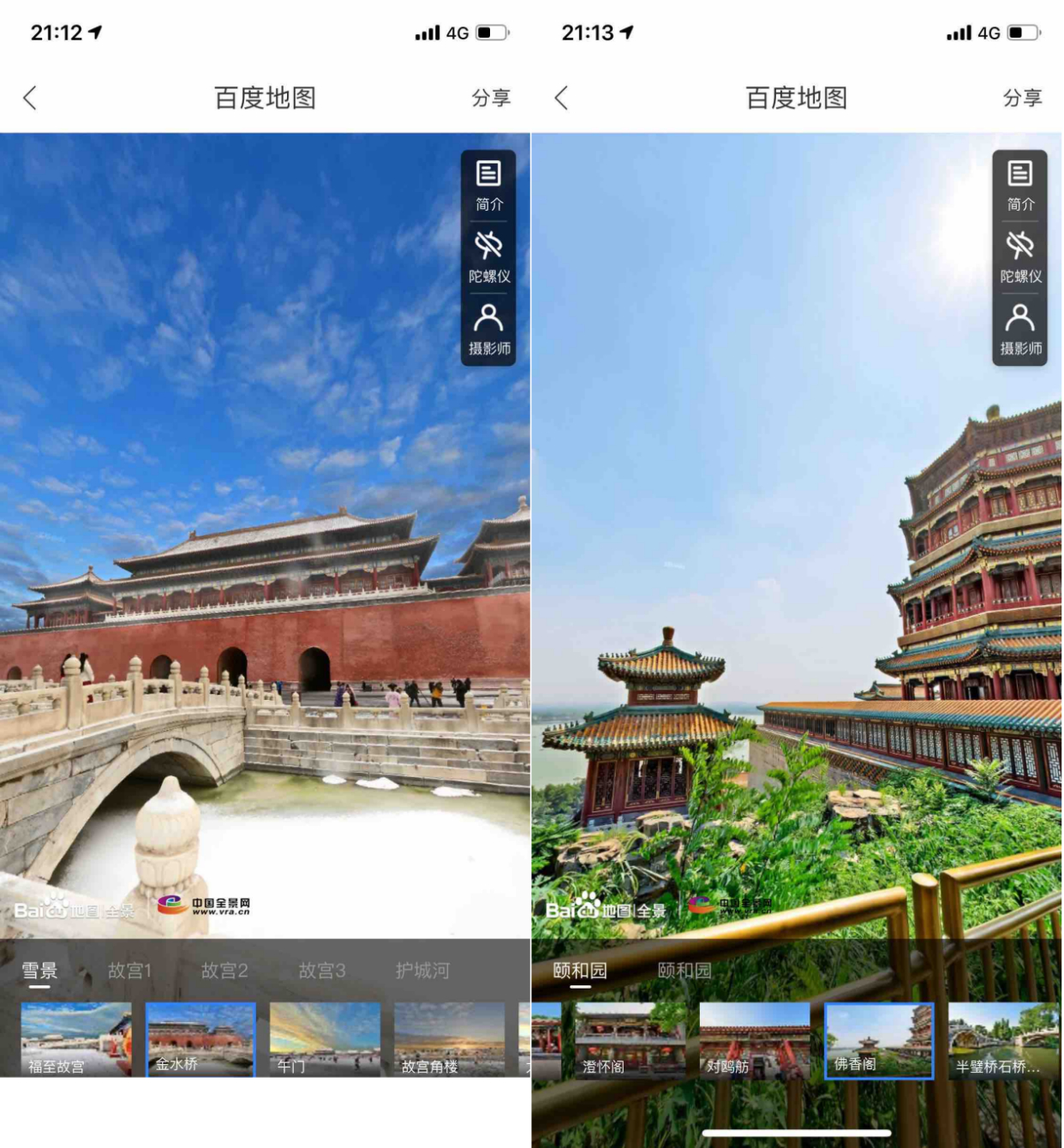Switch to the 故宫2 tab
Viewport: 1064px width, 1148px height.
224,971
